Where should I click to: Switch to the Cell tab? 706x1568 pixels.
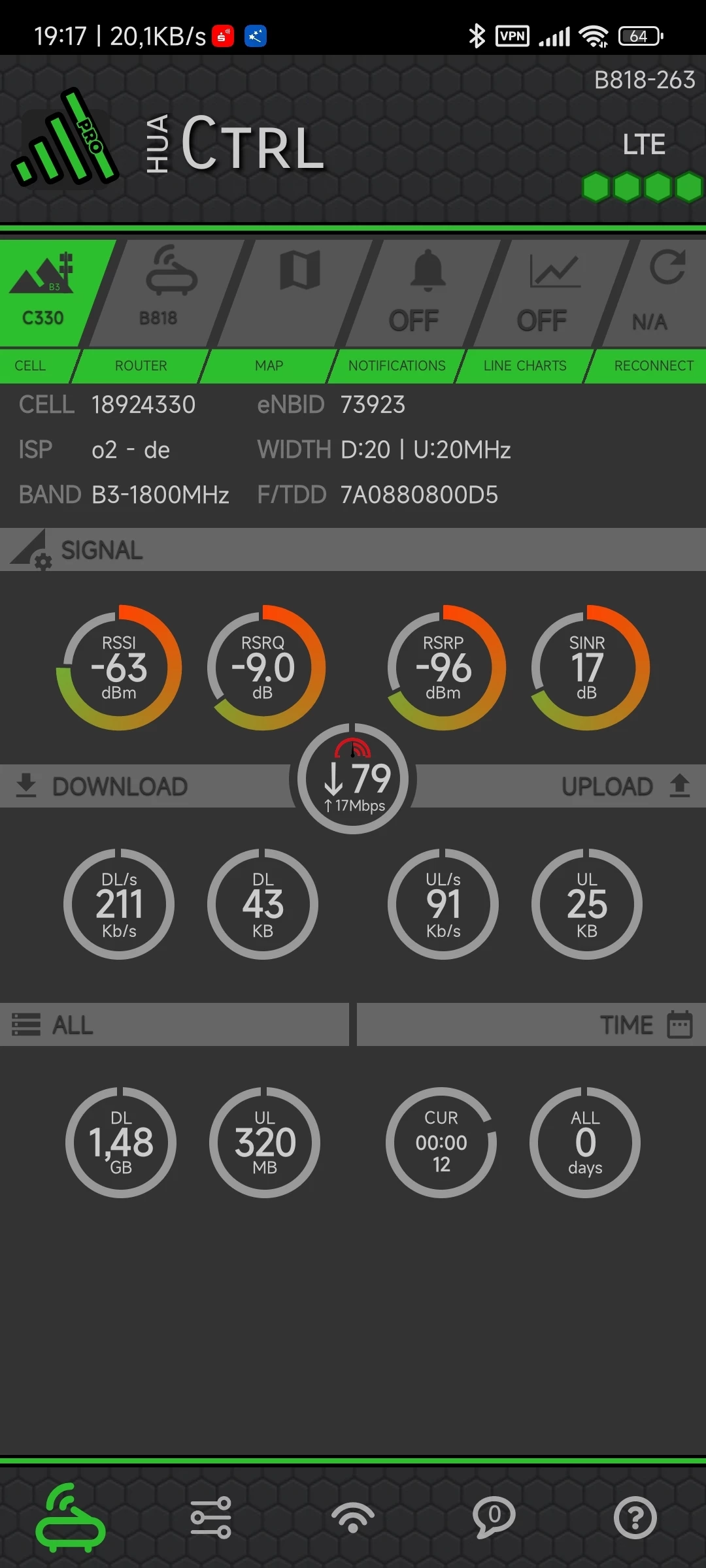[43, 294]
